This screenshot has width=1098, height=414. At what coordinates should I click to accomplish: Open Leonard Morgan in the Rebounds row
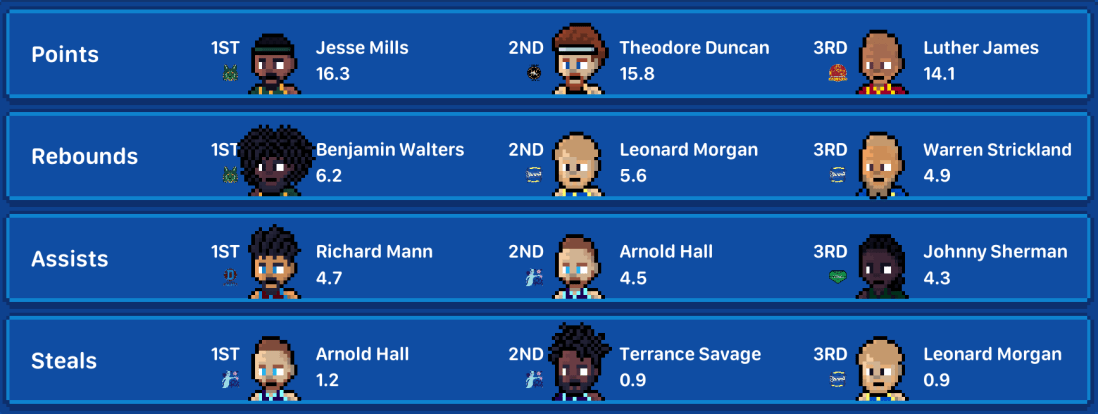pyautogui.click(x=688, y=150)
